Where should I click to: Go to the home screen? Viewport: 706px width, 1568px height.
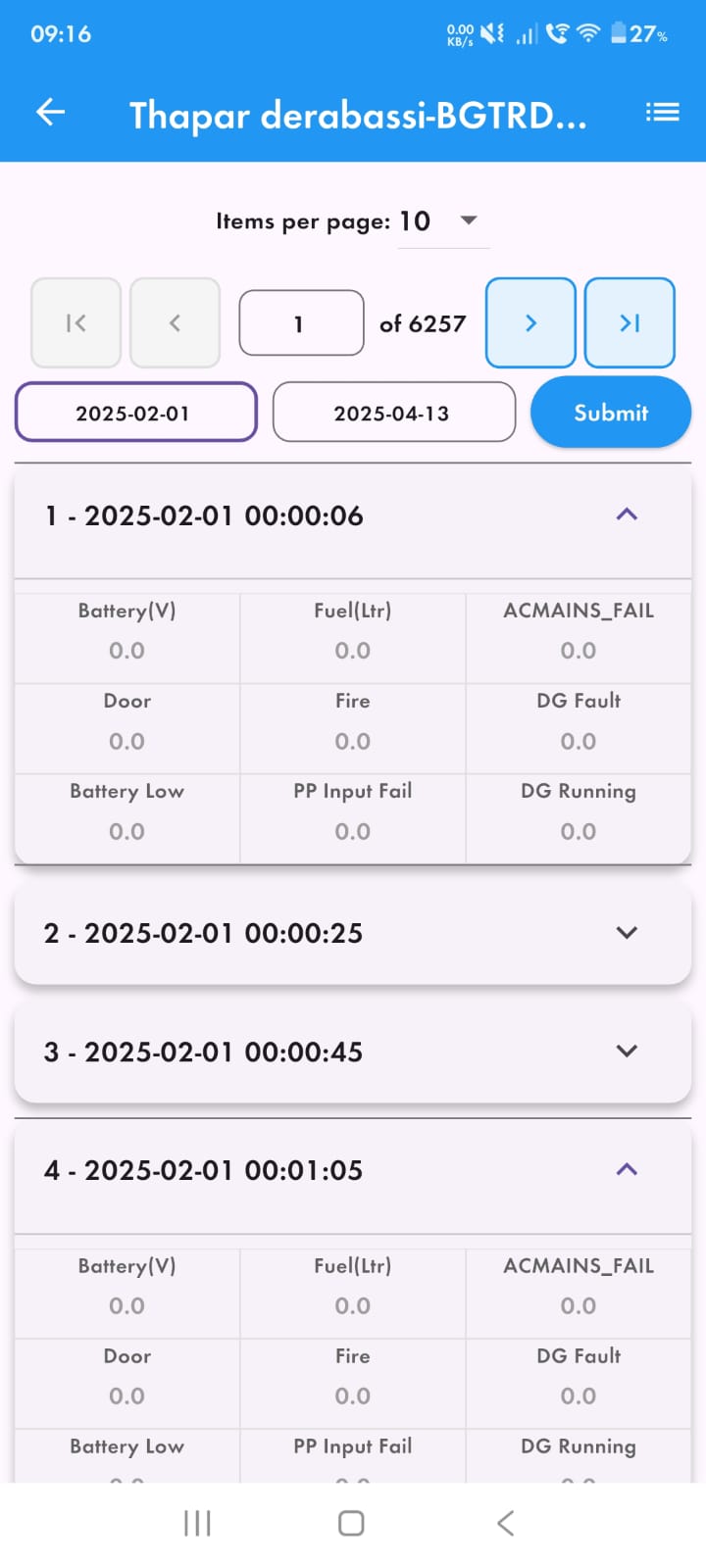coord(351,1523)
